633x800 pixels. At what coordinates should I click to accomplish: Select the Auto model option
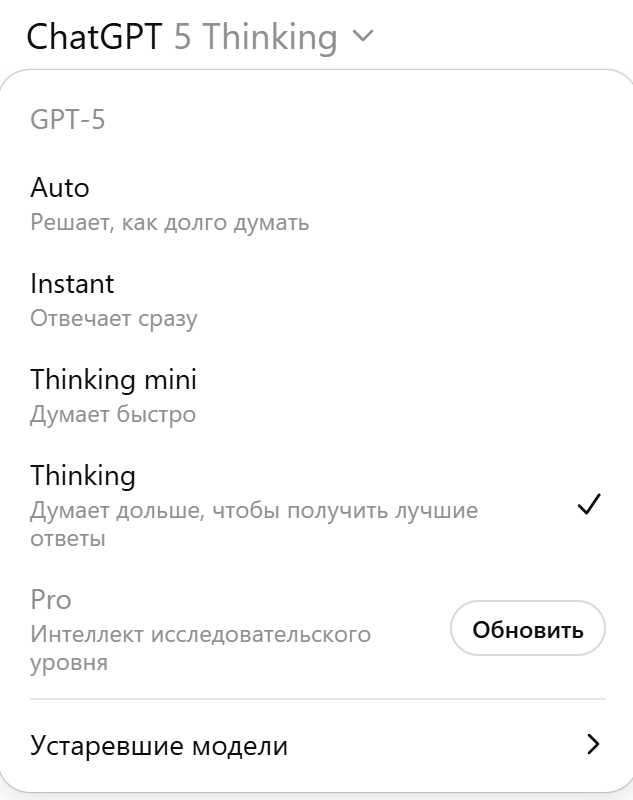pyautogui.click(x=170, y=203)
